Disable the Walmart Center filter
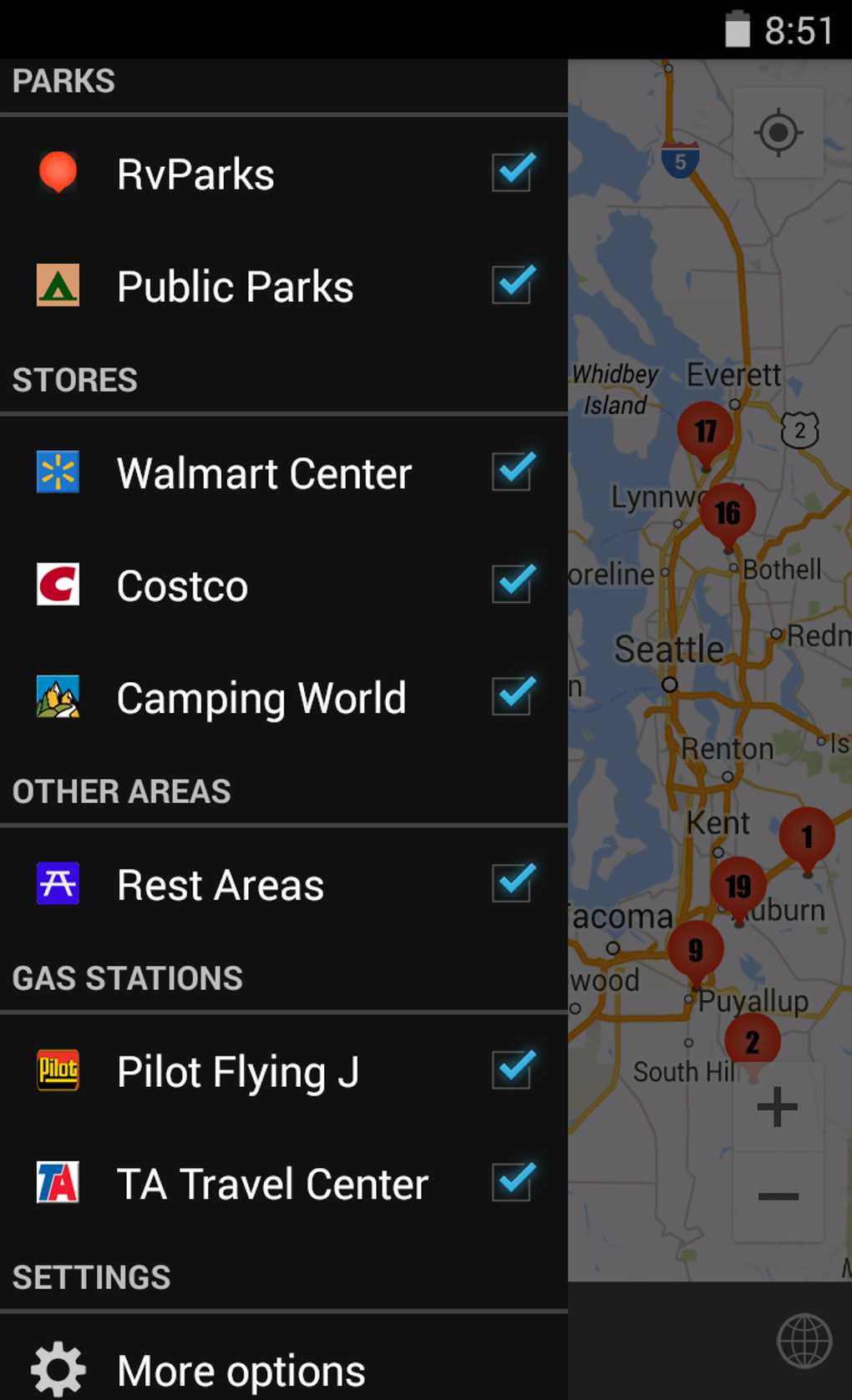 click(512, 472)
